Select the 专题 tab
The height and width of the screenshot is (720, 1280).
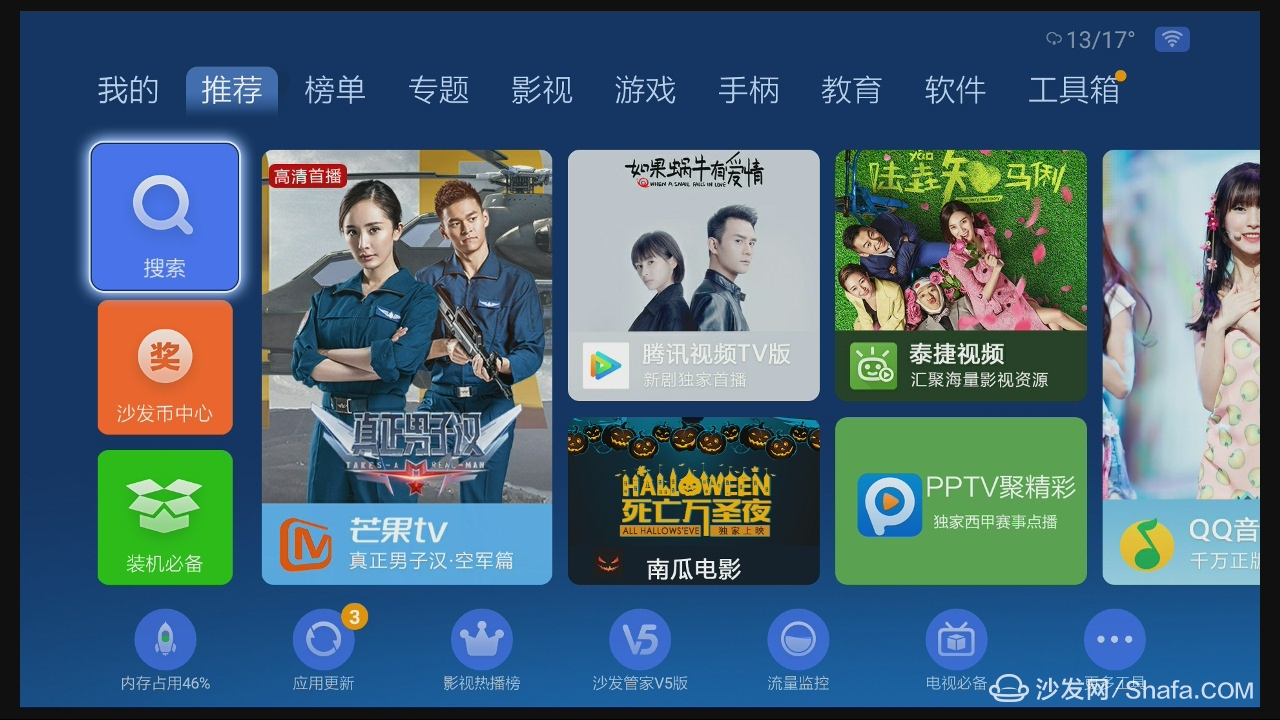438,90
